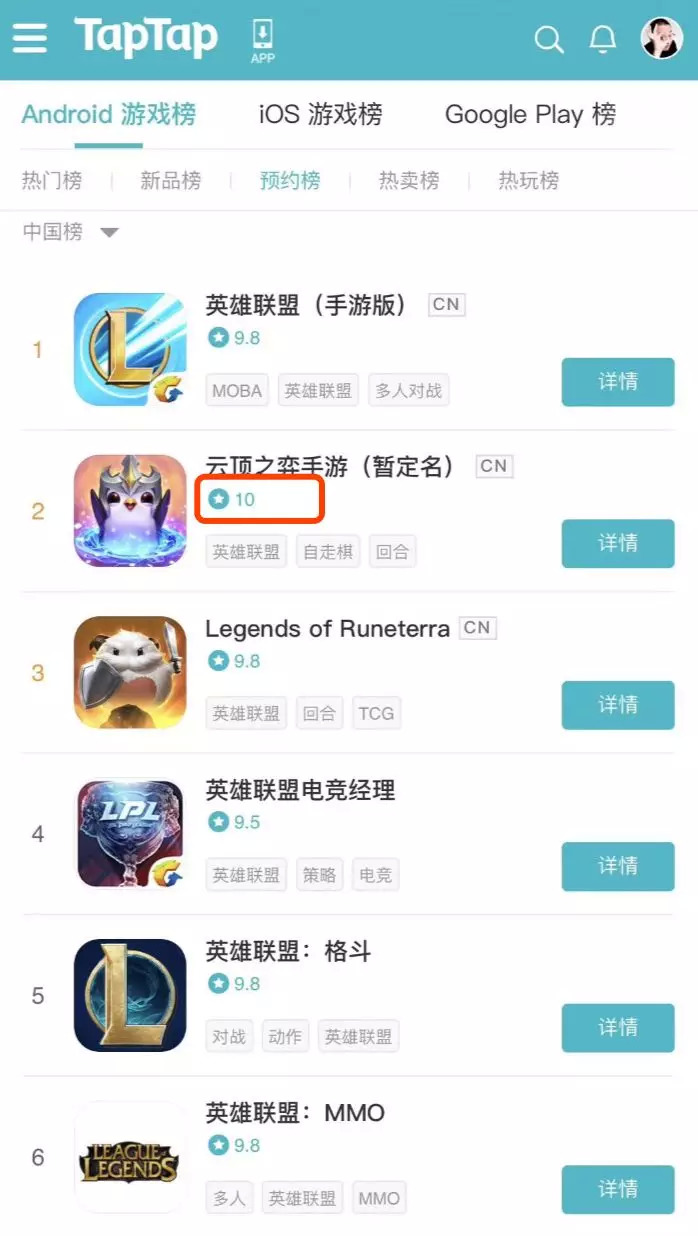Switch to Google Play 榜 tab
698x1236 pixels.
(x=530, y=114)
